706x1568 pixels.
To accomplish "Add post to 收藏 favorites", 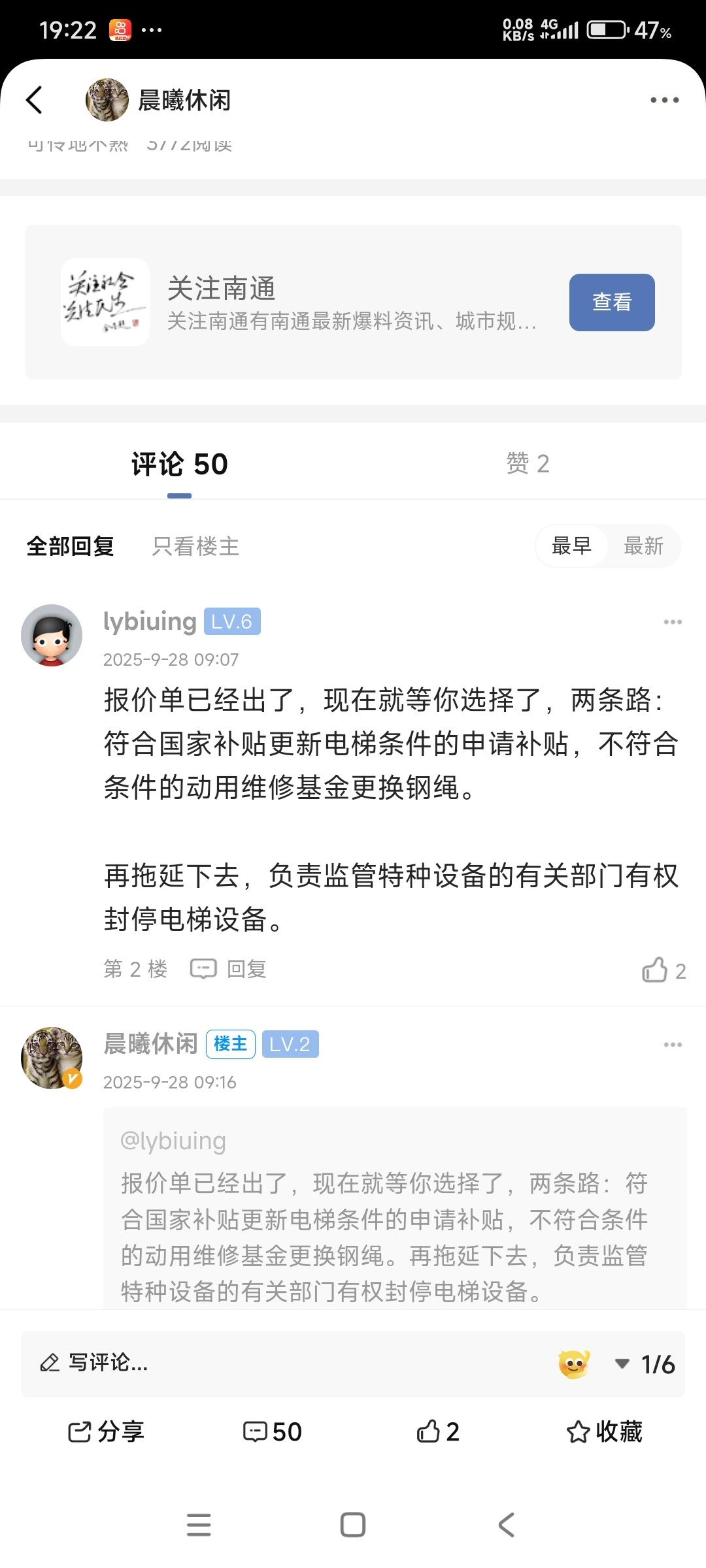I will click(x=604, y=1432).
